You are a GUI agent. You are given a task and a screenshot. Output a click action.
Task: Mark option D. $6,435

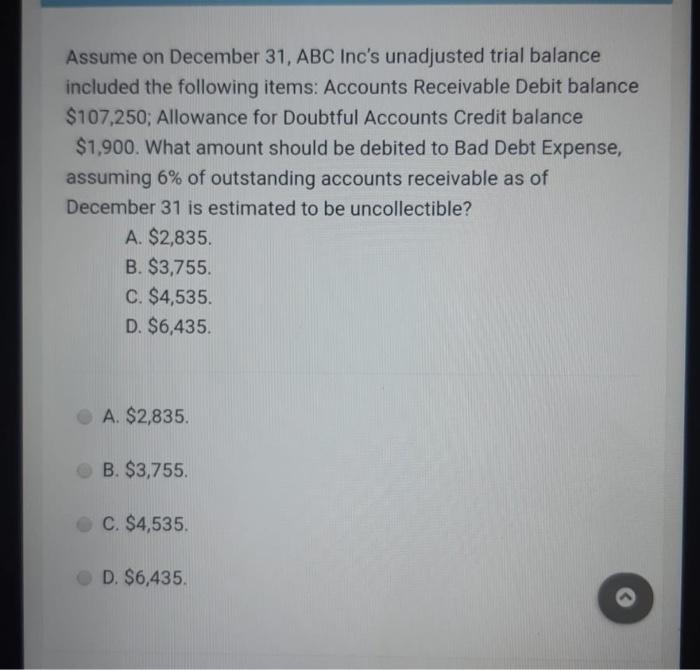(87, 577)
